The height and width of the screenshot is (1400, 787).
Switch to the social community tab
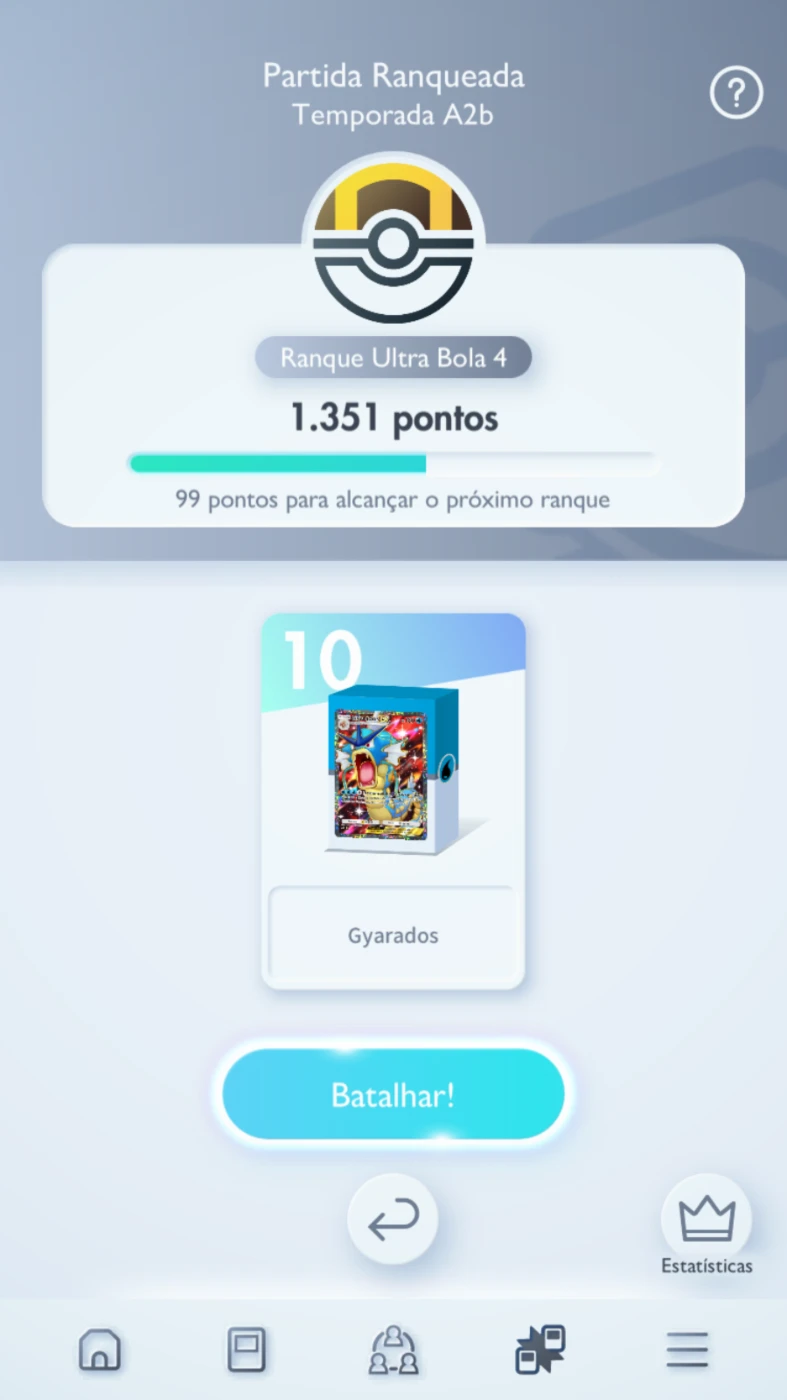[393, 1350]
